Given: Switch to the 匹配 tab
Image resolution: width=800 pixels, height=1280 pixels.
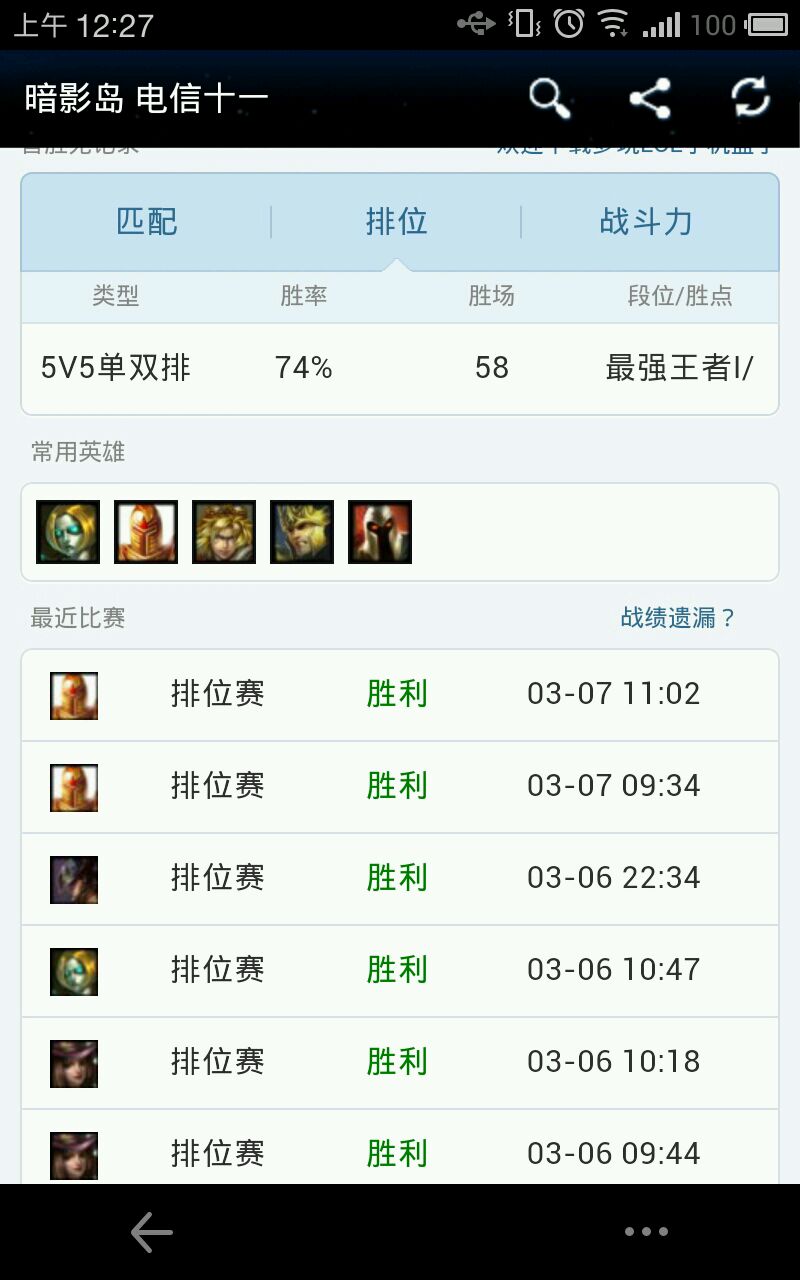Looking at the screenshot, I should tap(147, 222).
